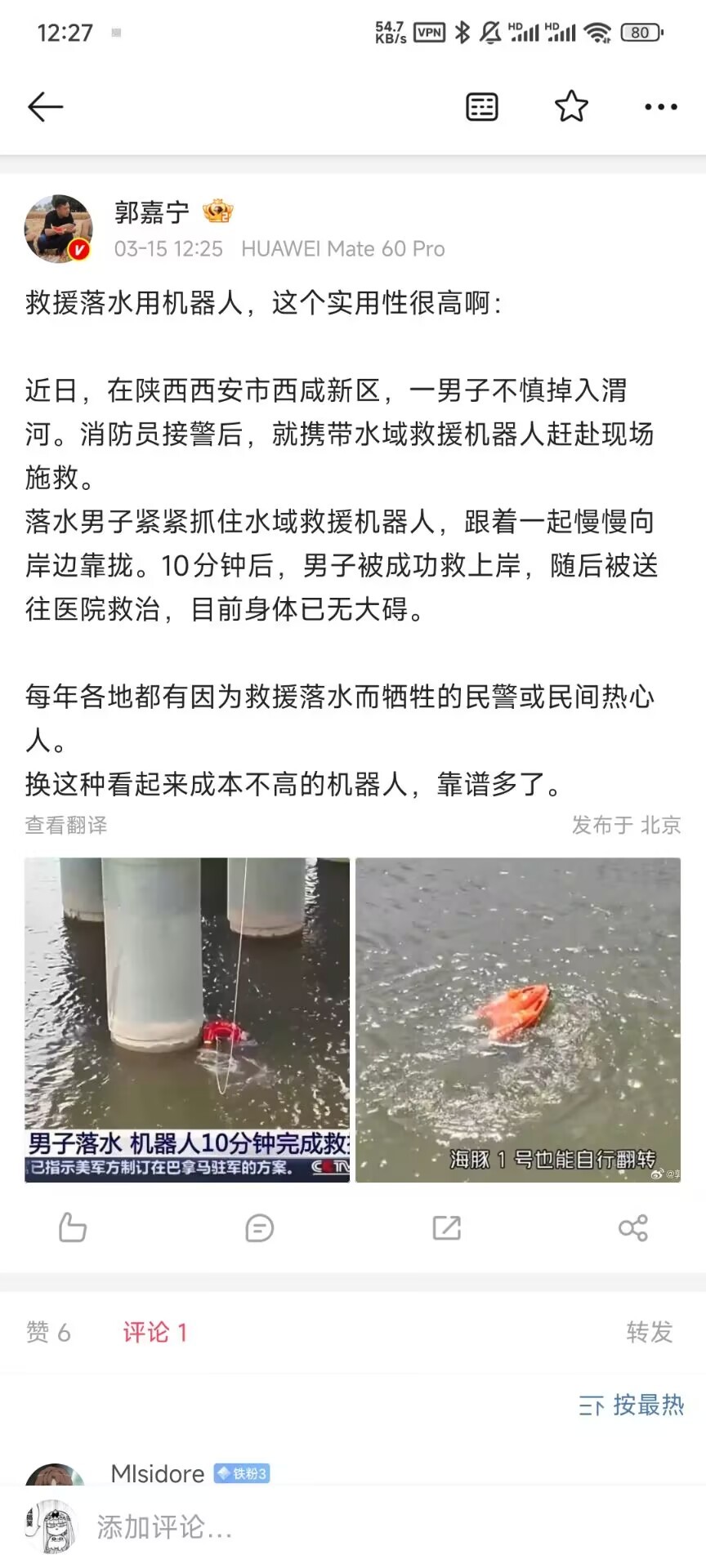The width and height of the screenshot is (706, 1568).
Task: Share the post via the share icon
Action: [x=633, y=1227]
